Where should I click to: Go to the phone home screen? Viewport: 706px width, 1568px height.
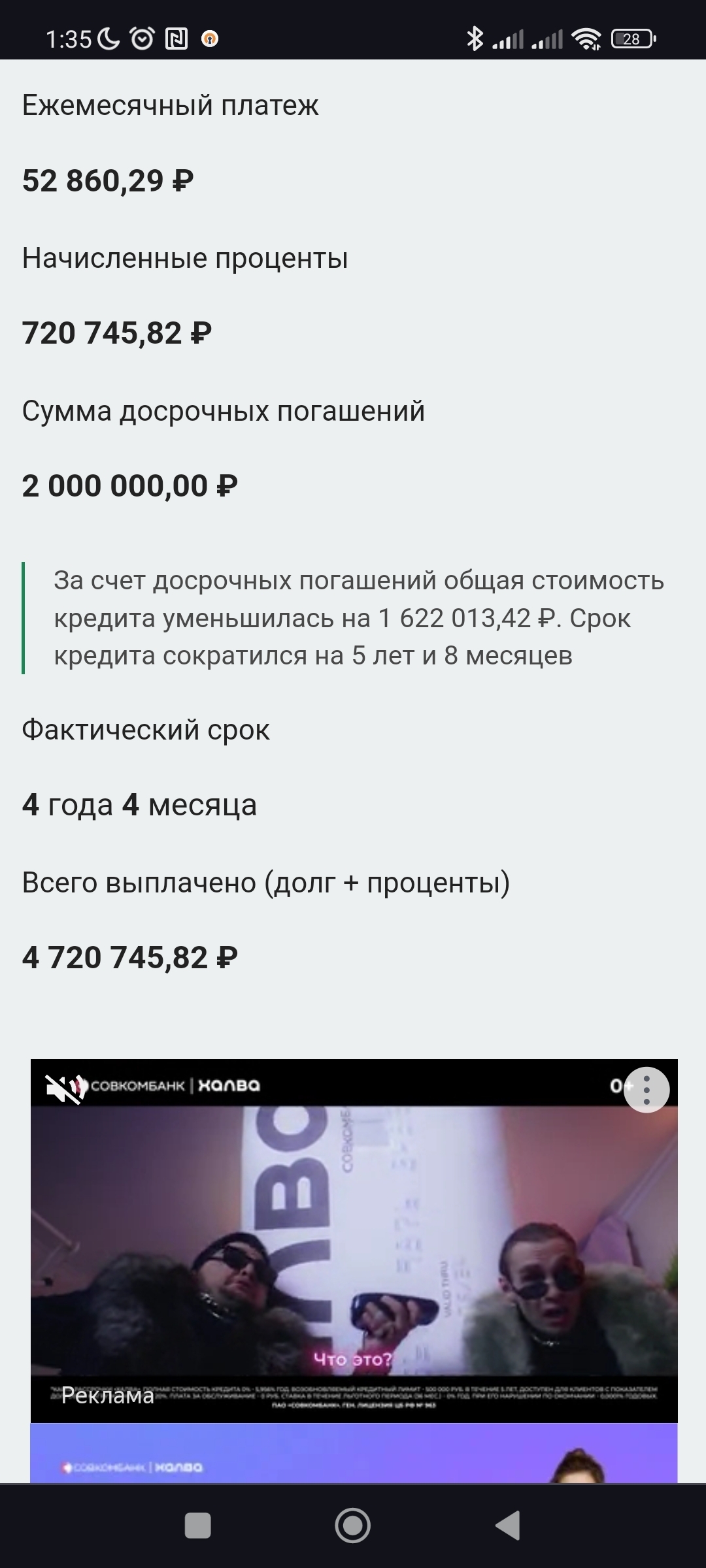coord(353,1527)
